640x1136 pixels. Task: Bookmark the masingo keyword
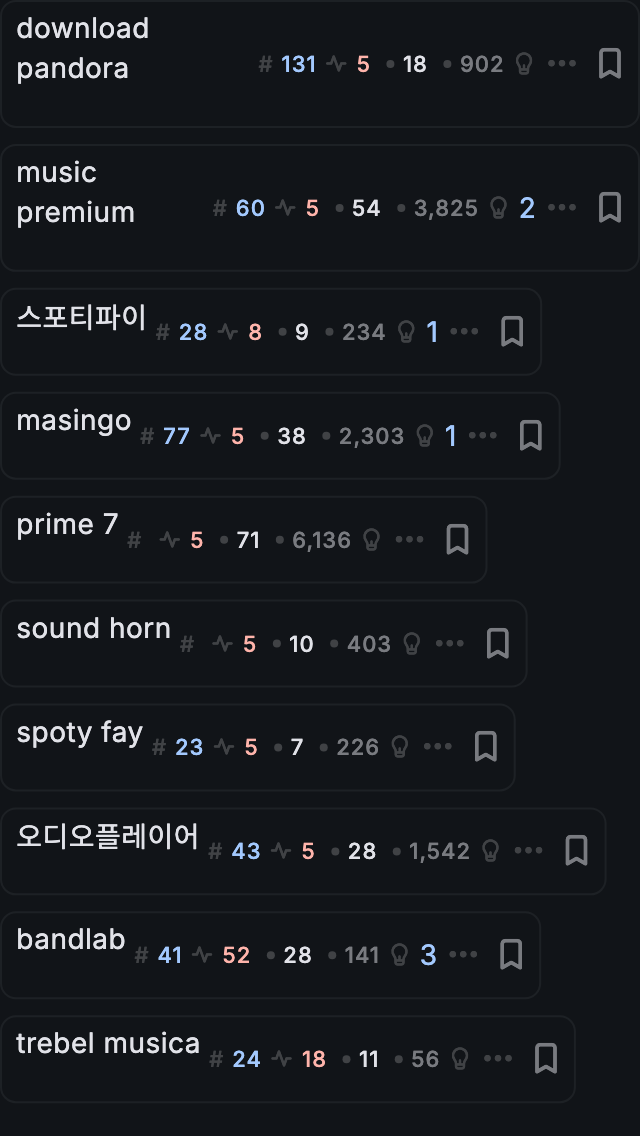point(531,436)
